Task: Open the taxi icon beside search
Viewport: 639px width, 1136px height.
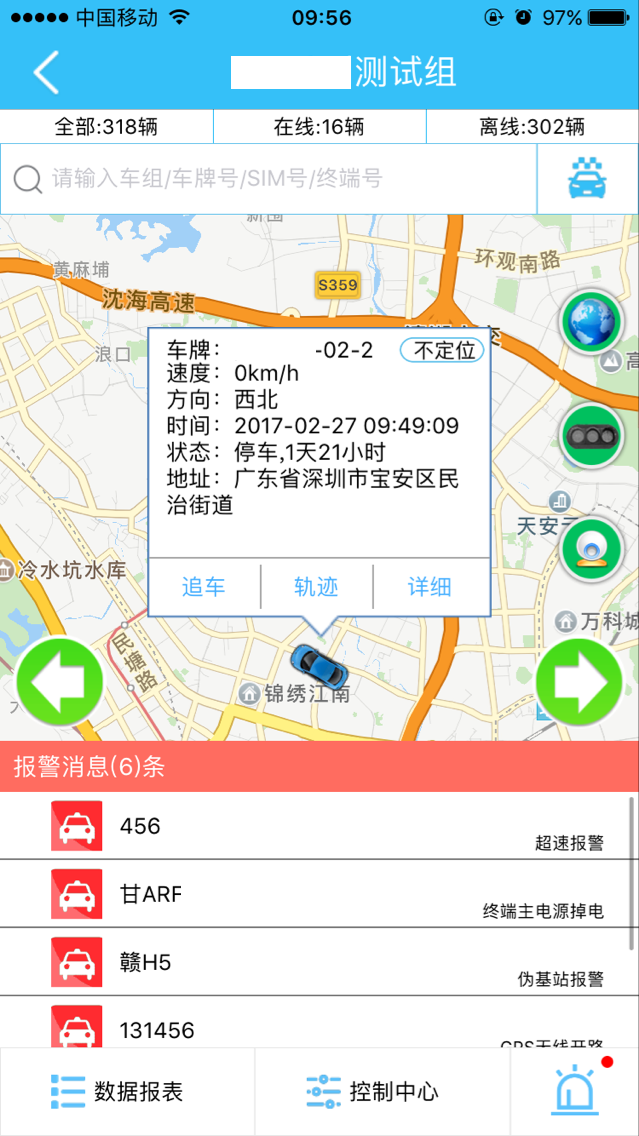Action: pyautogui.click(x=587, y=179)
